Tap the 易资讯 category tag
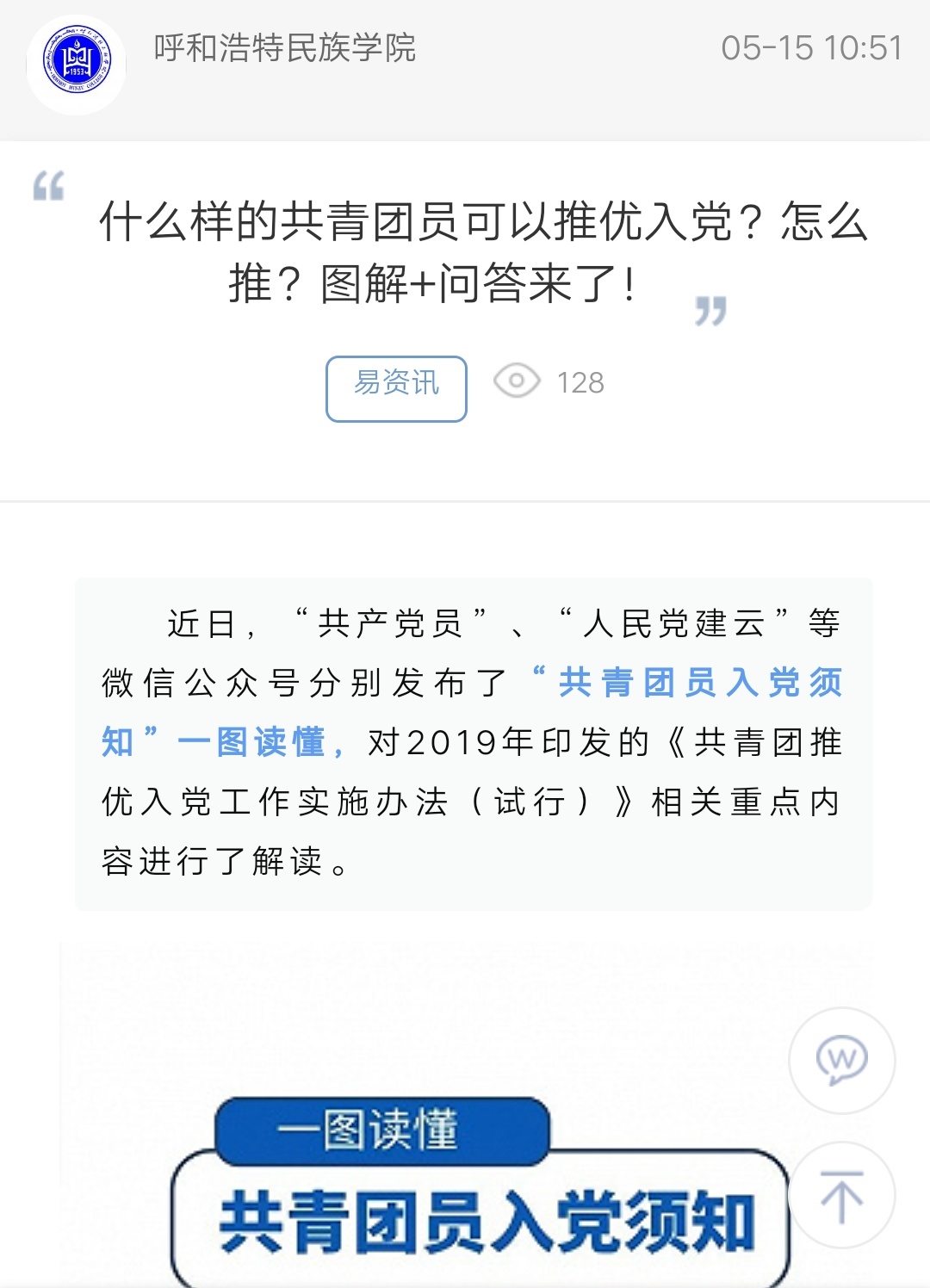 click(x=396, y=388)
